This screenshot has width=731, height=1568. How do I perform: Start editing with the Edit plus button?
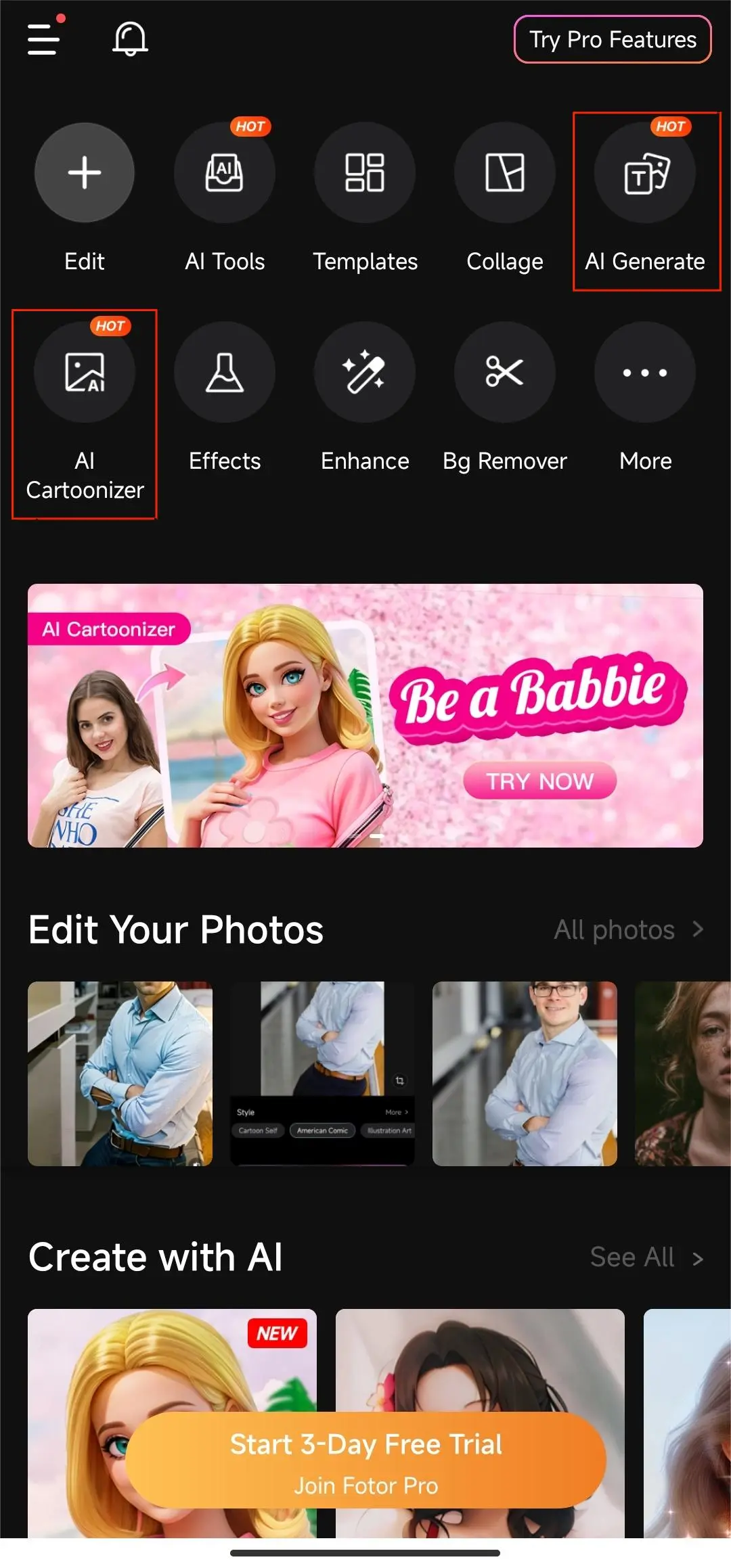pos(85,172)
